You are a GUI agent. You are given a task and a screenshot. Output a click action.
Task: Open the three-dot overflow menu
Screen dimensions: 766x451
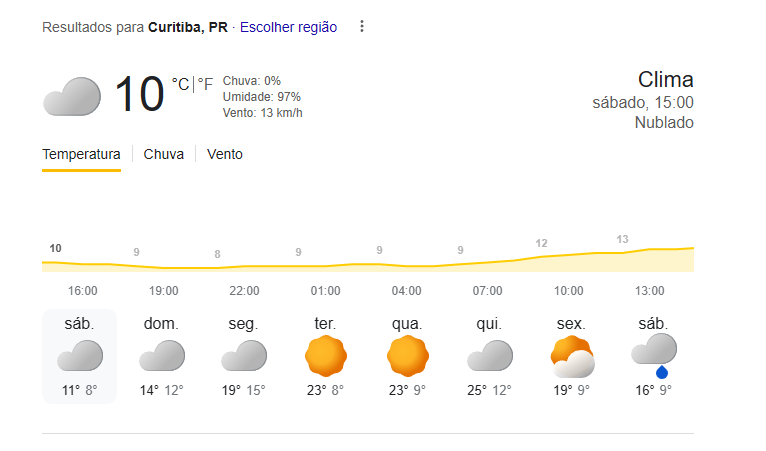pyautogui.click(x=362, y=27)
